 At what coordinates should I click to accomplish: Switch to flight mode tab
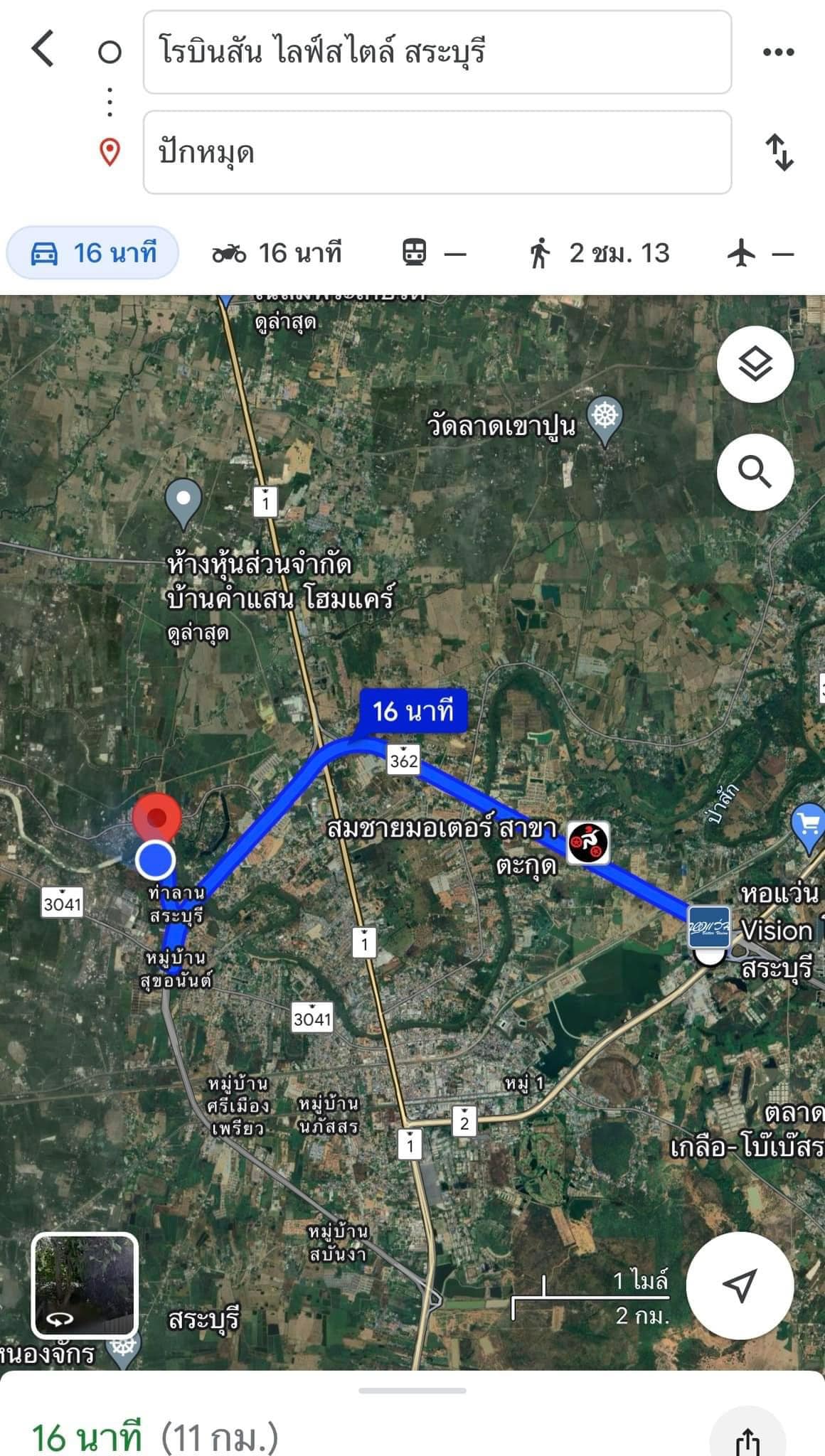click(x=760, y=253)
